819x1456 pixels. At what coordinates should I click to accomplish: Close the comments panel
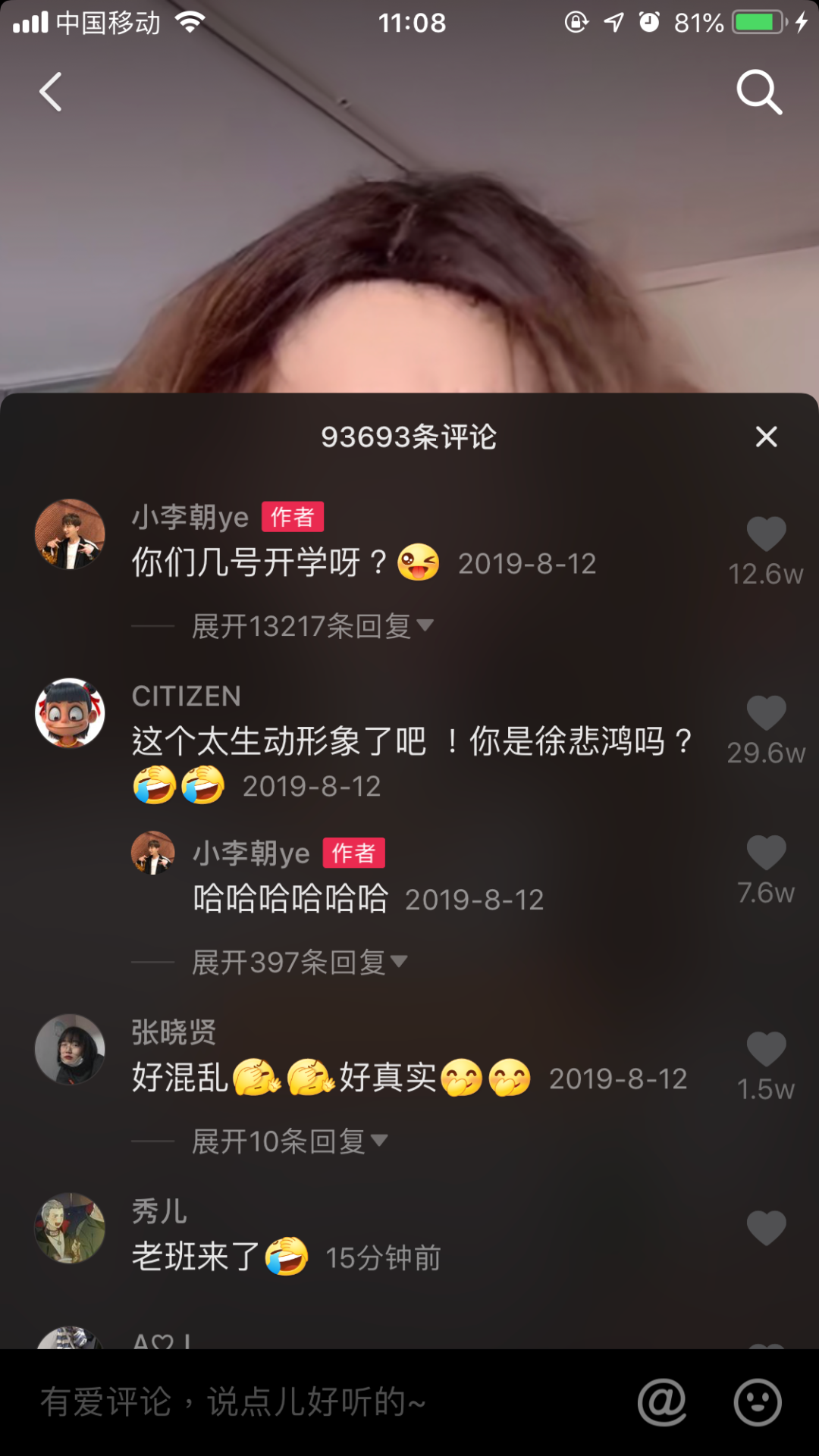pyautogui.click(x=767, y=437)
